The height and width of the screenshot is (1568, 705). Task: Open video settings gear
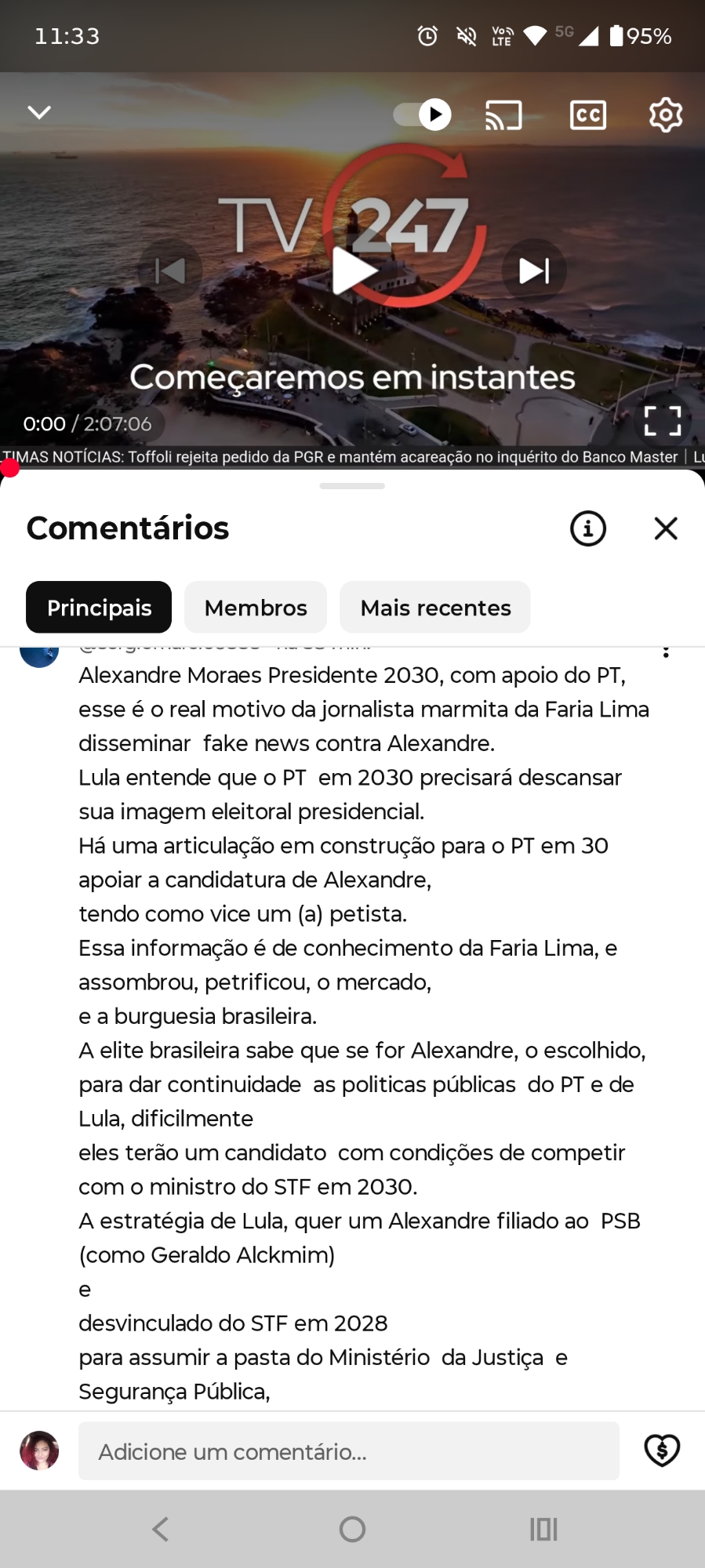[x=665, y=115]
